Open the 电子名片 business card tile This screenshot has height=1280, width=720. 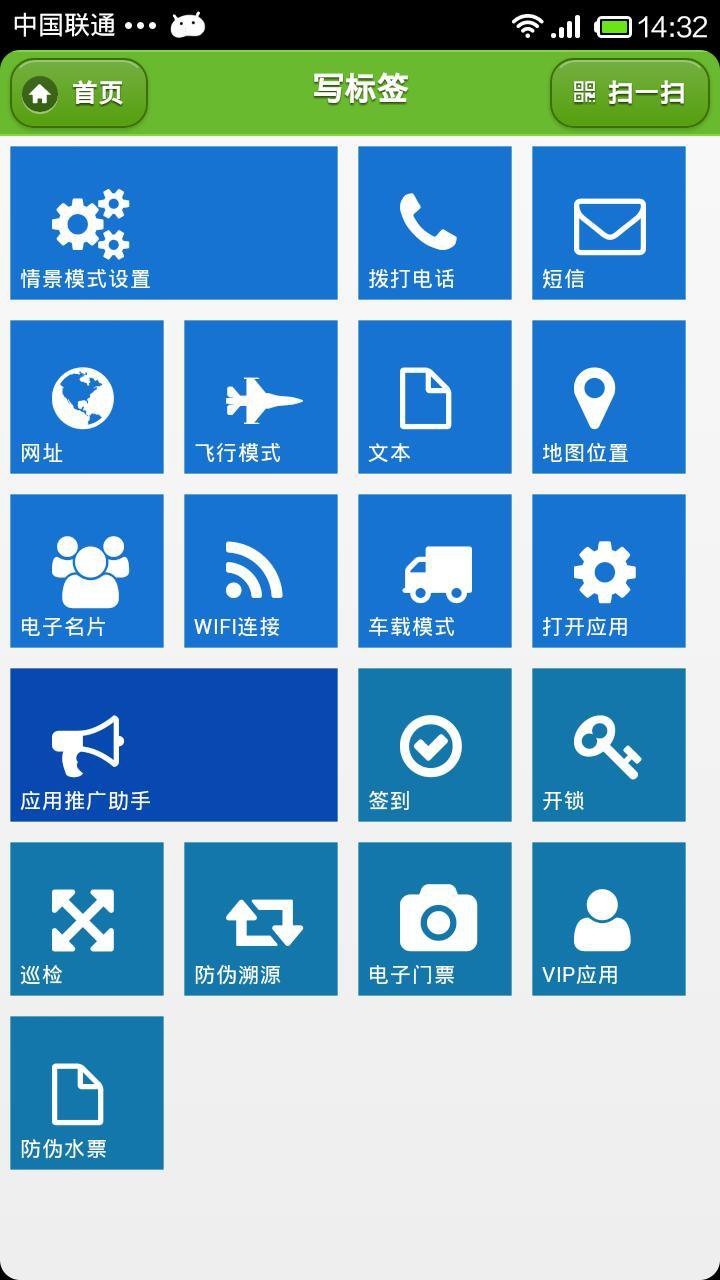[x=86, y=570]
